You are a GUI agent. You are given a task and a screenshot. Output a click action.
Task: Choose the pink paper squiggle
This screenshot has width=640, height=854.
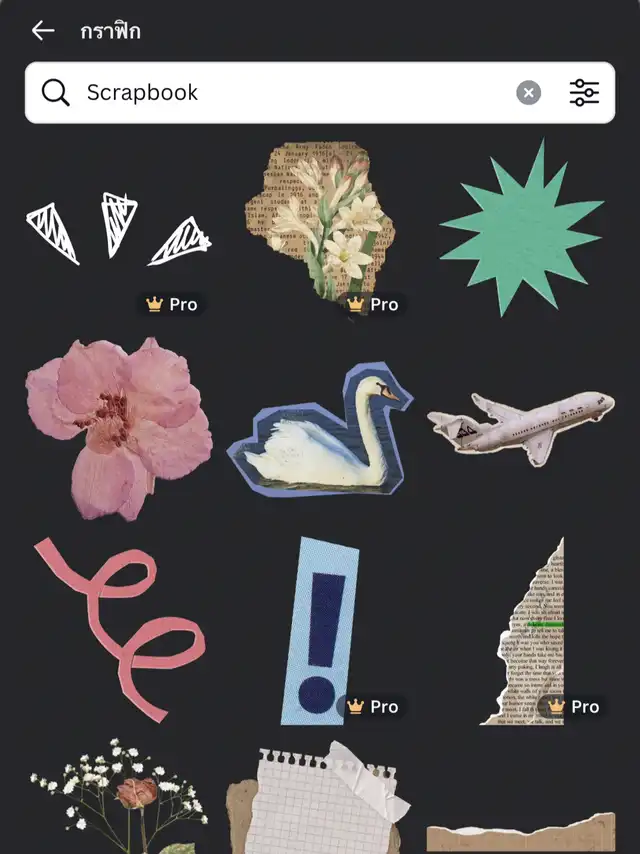[x=118, y=625]
